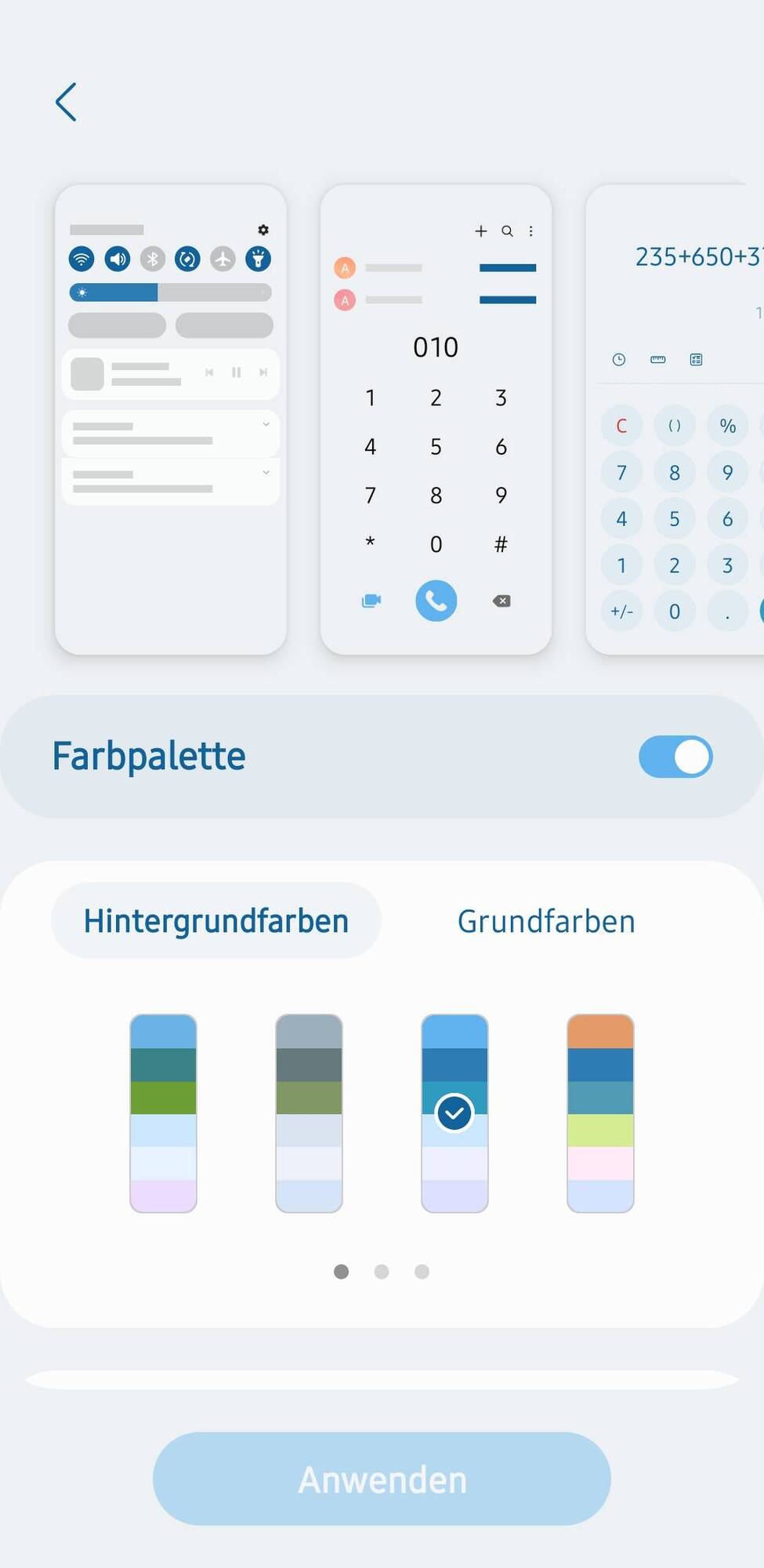Tap Anwenden to apply the palette

point(382,1479)
